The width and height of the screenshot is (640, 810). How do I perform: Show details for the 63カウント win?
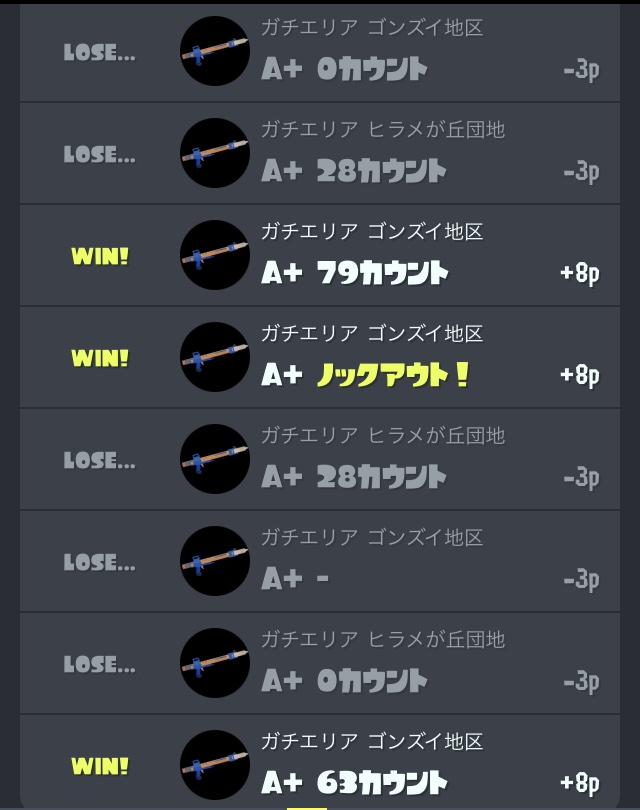(x=320, y=764)
